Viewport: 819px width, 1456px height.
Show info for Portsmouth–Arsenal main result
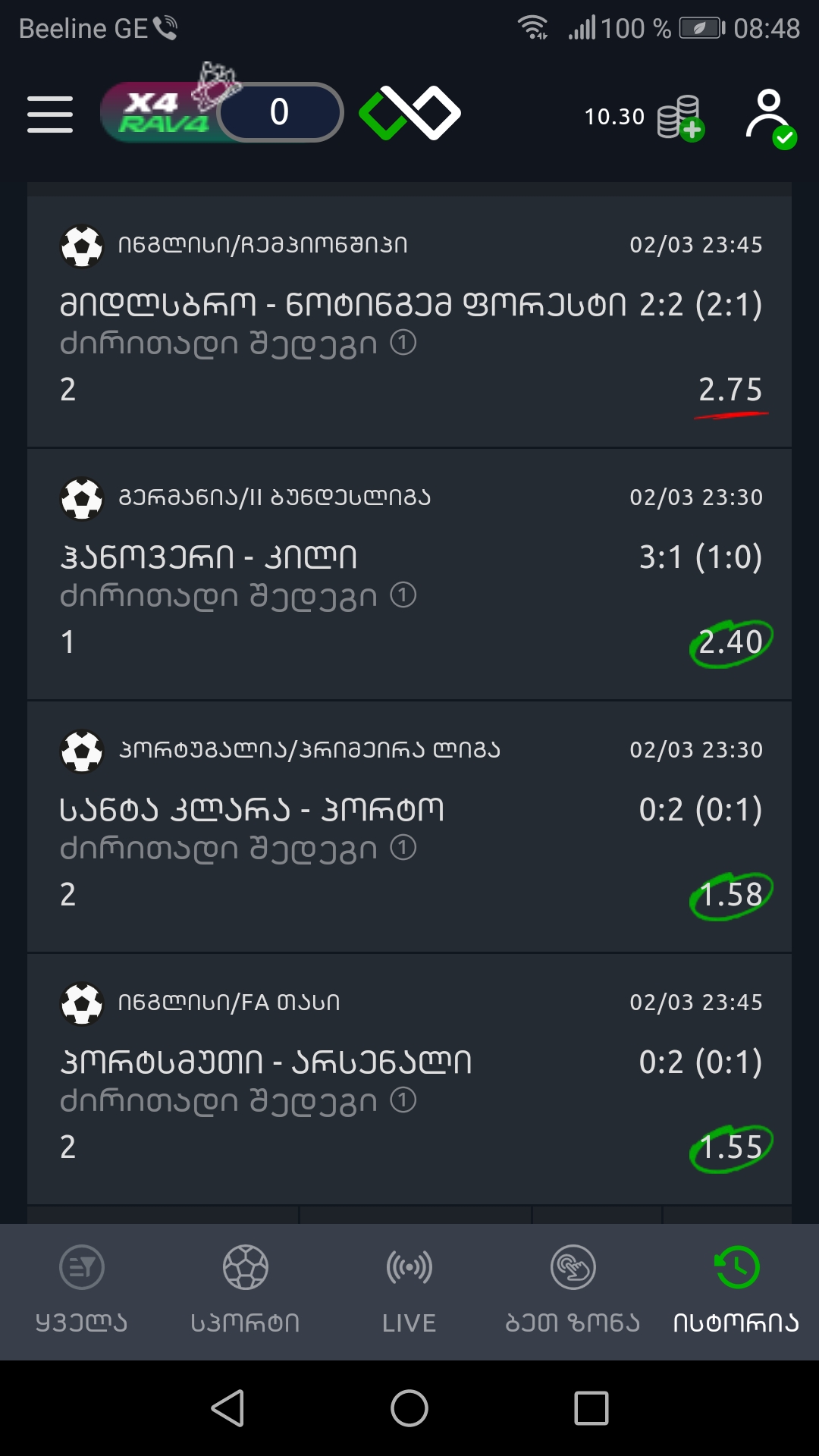coord(403,1101)
